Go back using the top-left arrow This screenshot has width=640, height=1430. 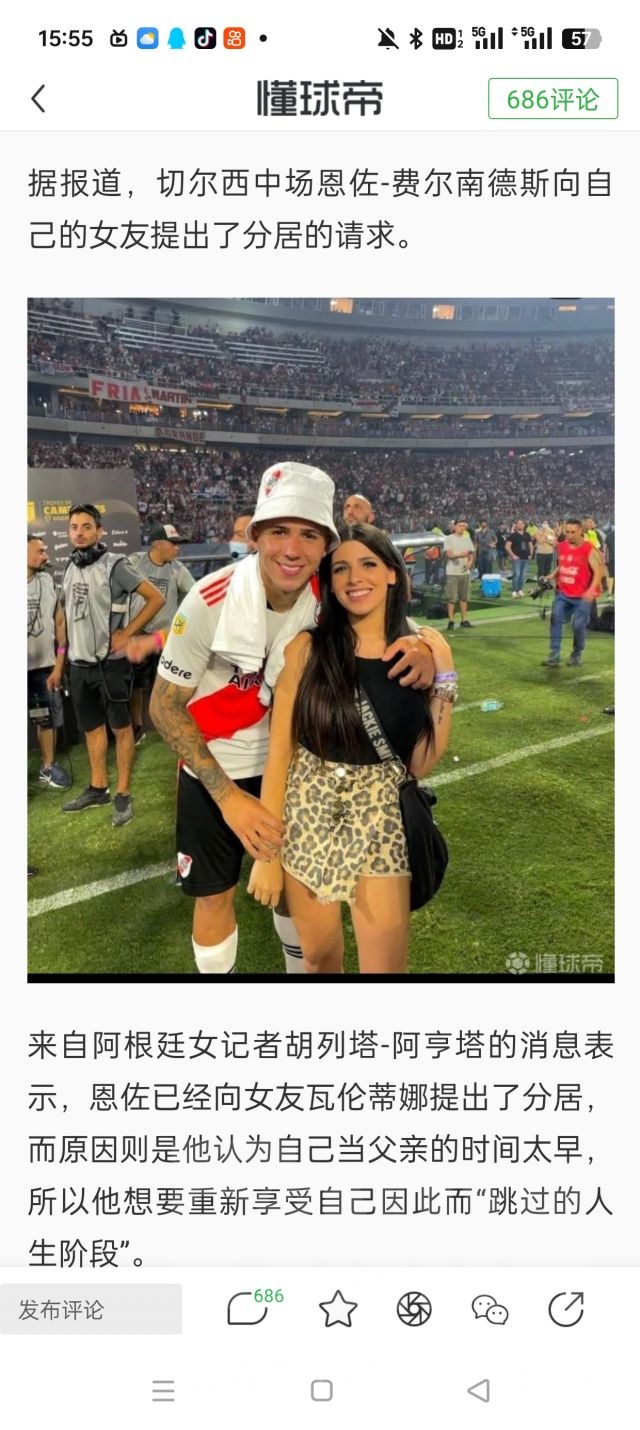pyautogui.click(x=38, y=99)
